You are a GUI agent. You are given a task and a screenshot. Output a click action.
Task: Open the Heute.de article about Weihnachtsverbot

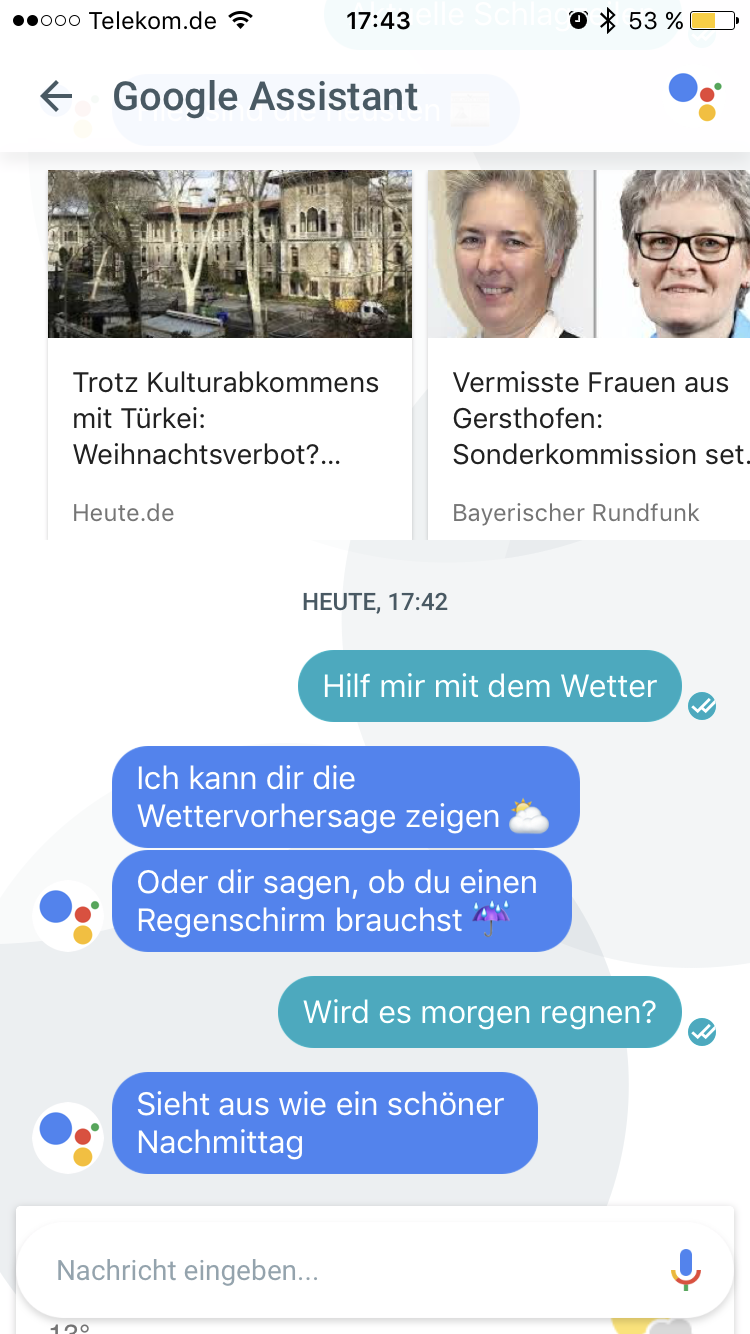point(229,419)
